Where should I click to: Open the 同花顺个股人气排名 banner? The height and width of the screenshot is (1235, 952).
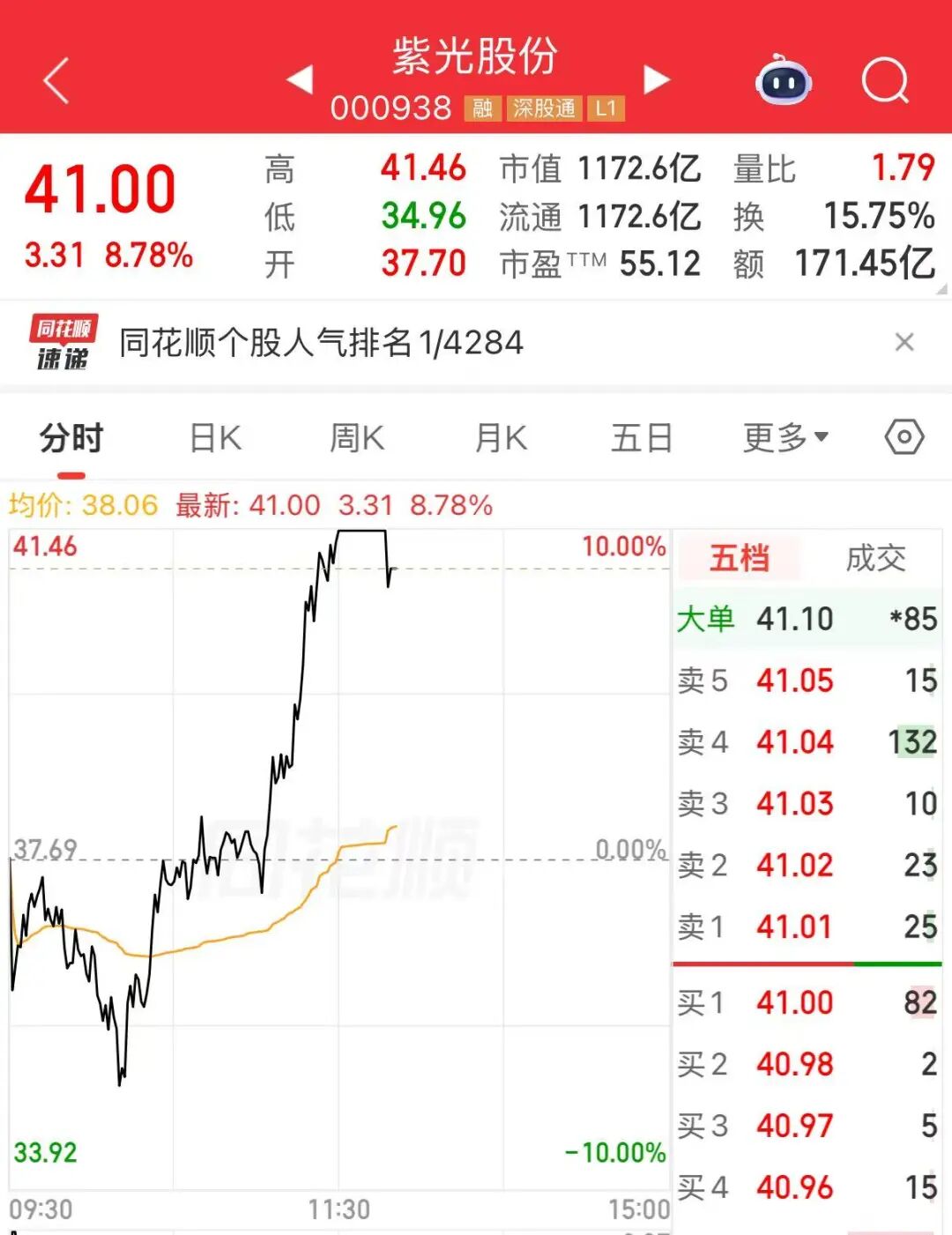pos(322,343)
